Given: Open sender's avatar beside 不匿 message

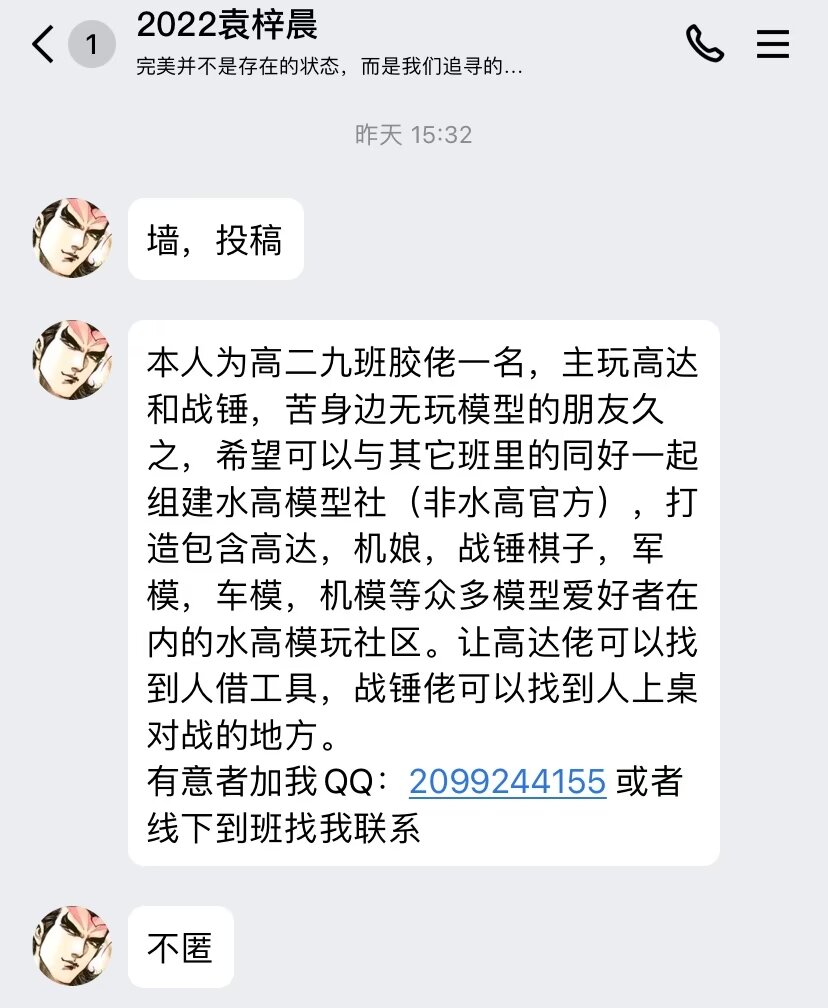Looking at the screenshot, I should pos(72,946).
